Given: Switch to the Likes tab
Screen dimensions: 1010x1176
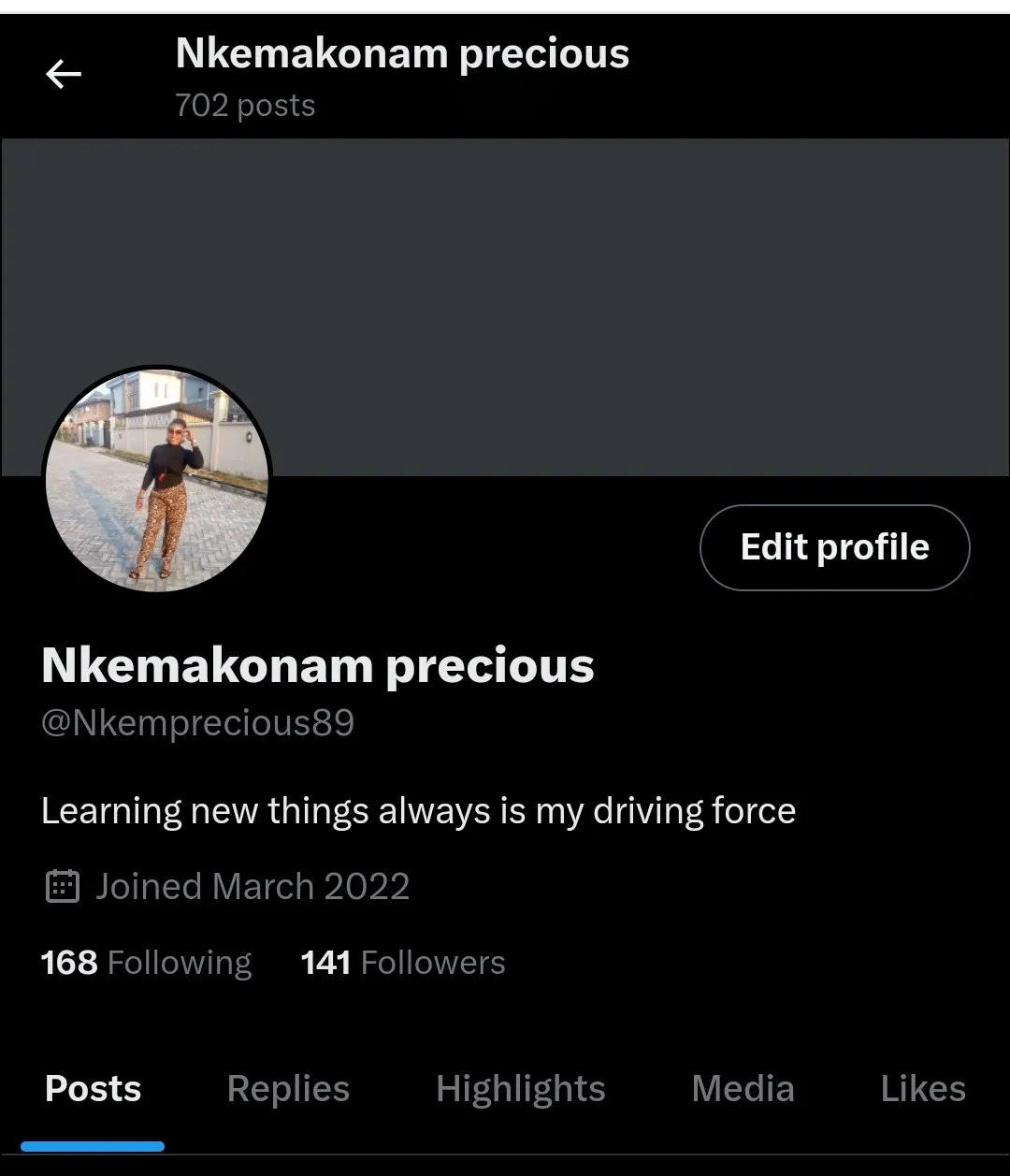Looking at the screenshot, I should pyautogui.click(x=922, y=1089).
